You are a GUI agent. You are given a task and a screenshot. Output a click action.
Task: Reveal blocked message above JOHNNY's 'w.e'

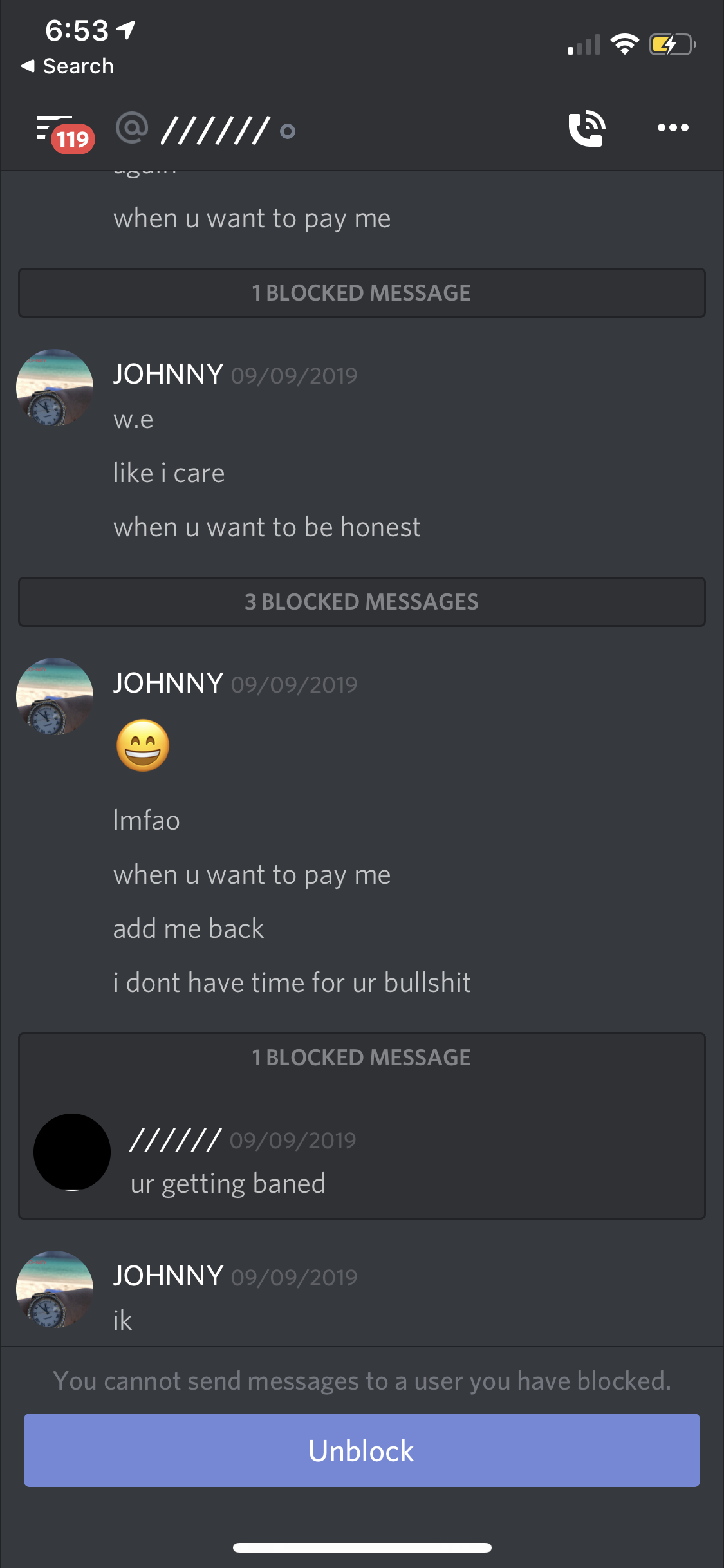pyautogui.click(x=362, y=293)
